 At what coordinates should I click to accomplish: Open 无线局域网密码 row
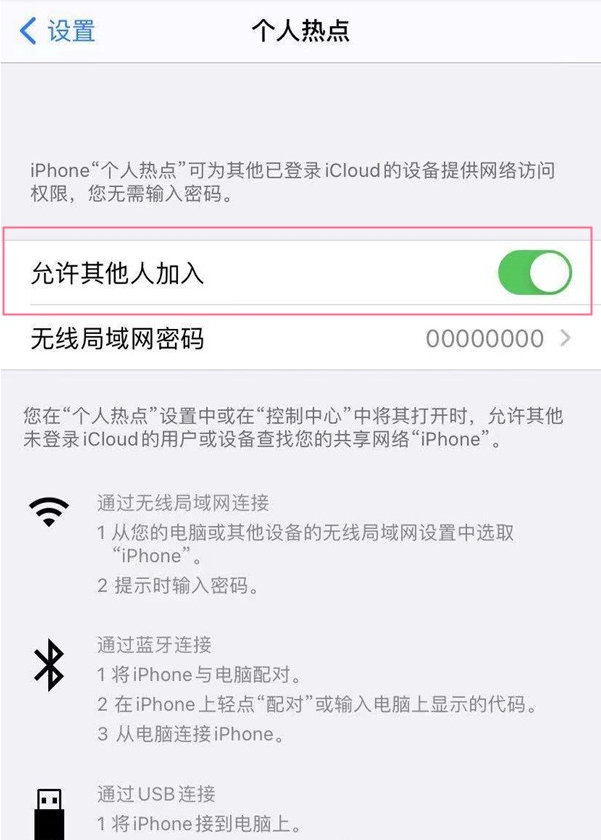300,339
